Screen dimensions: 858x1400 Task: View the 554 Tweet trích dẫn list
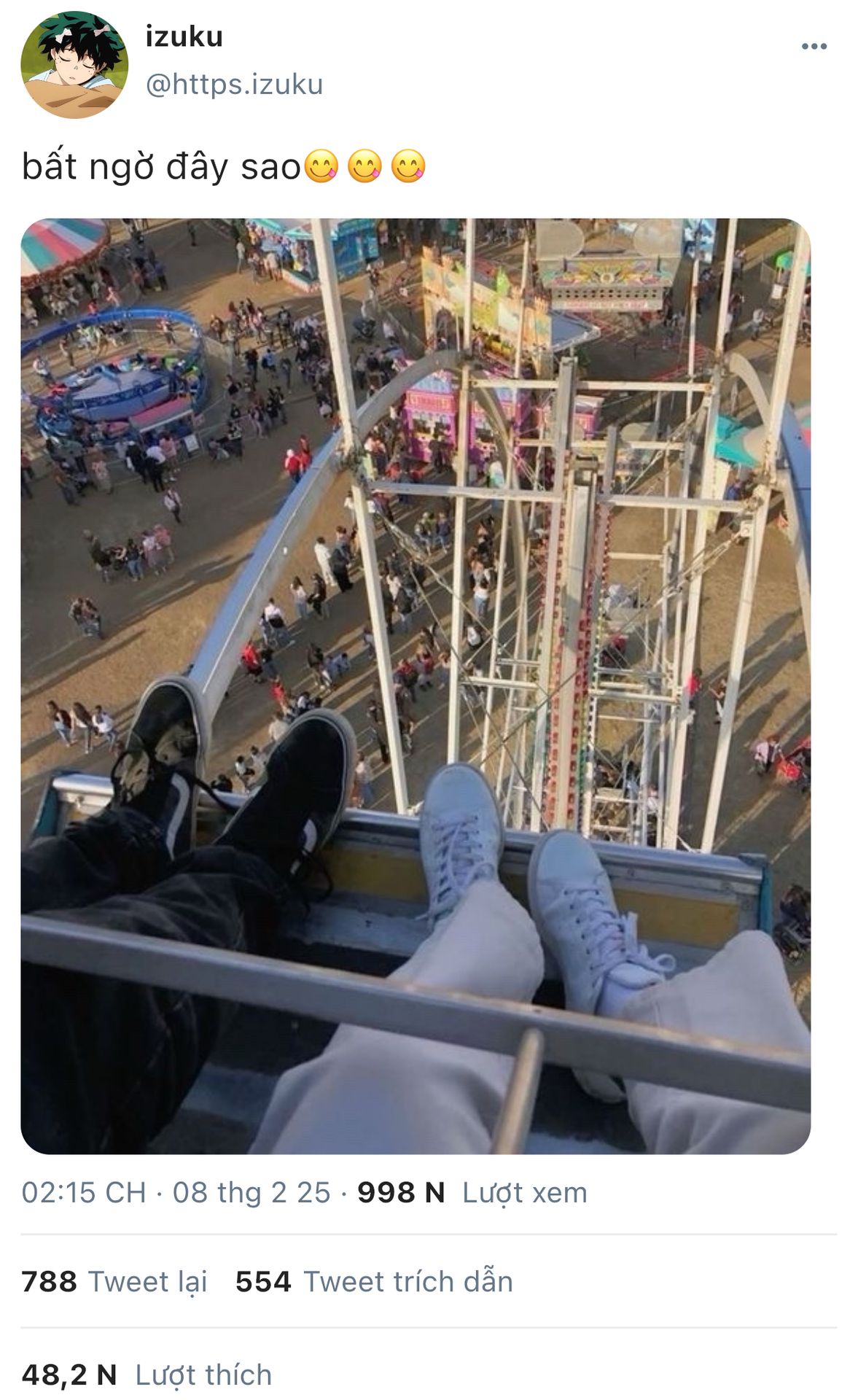374,1282
